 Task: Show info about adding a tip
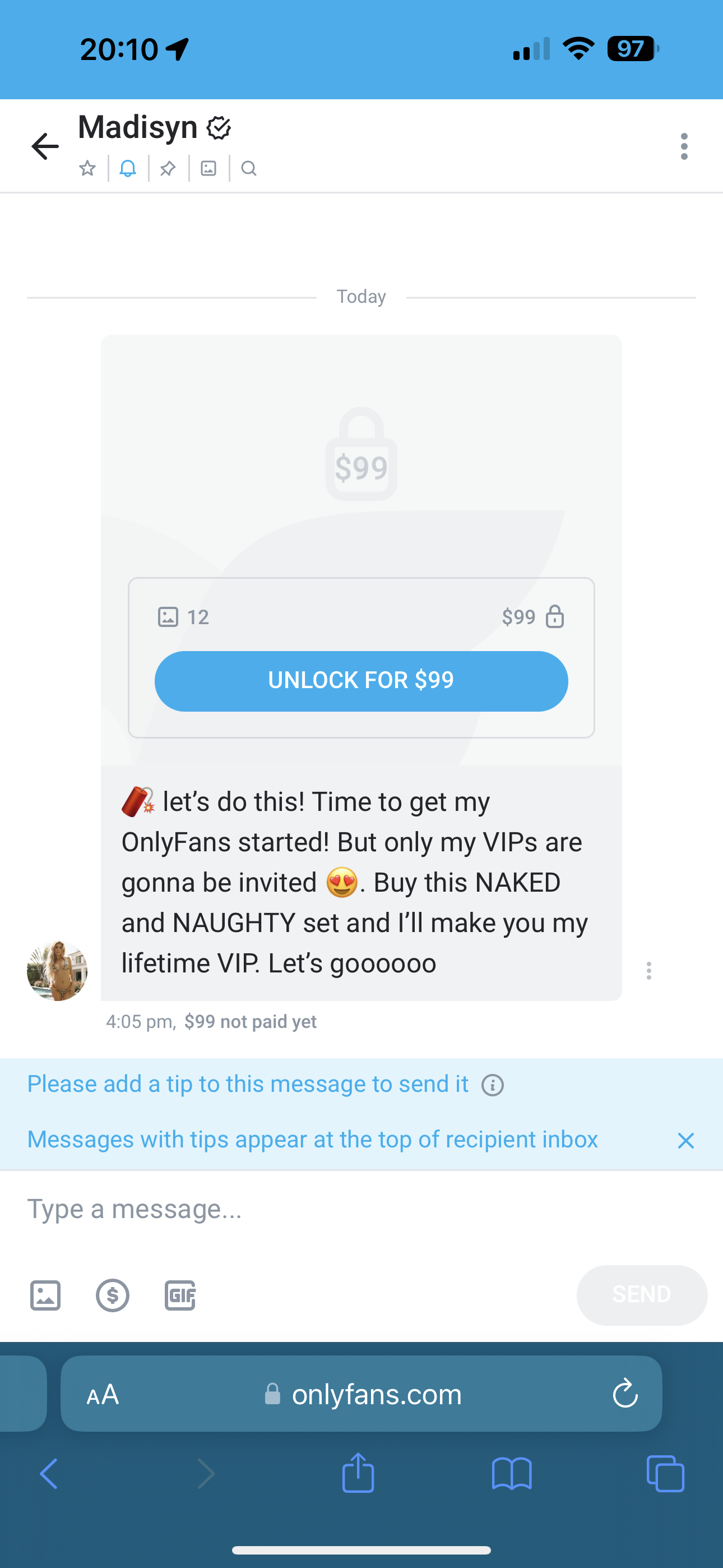(492, 1085)
